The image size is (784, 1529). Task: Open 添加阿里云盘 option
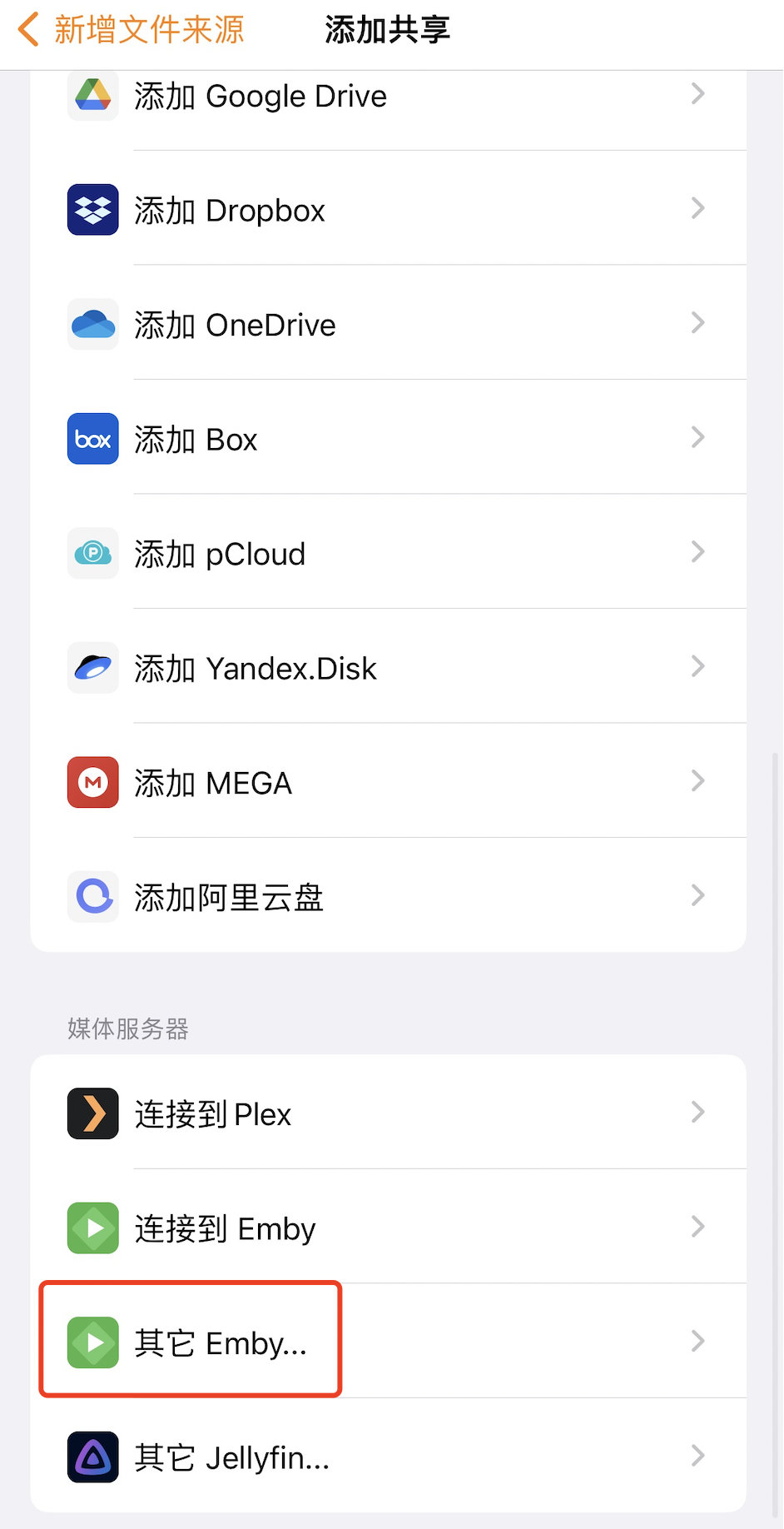point(388,895)
